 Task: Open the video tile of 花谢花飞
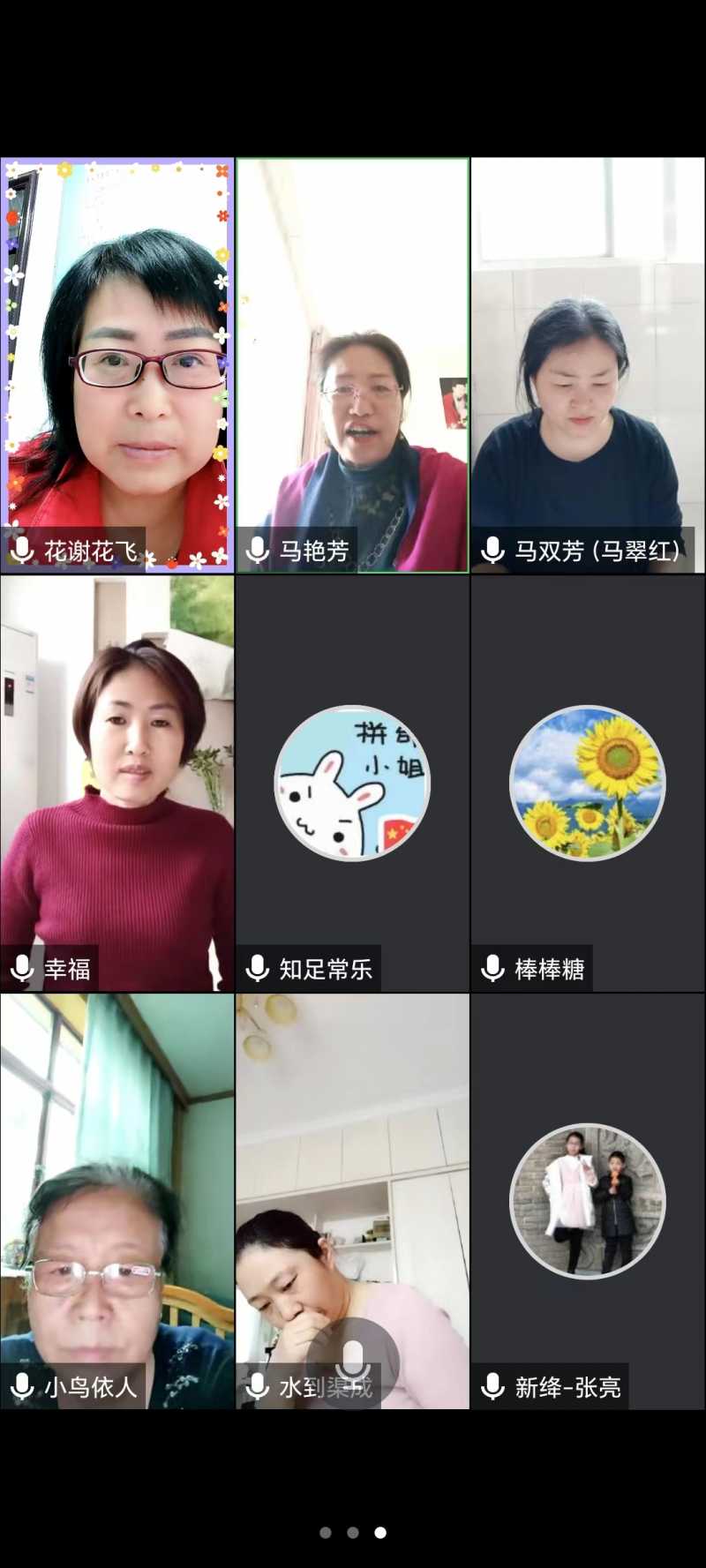pyautogui.click(x=117, y=365)
